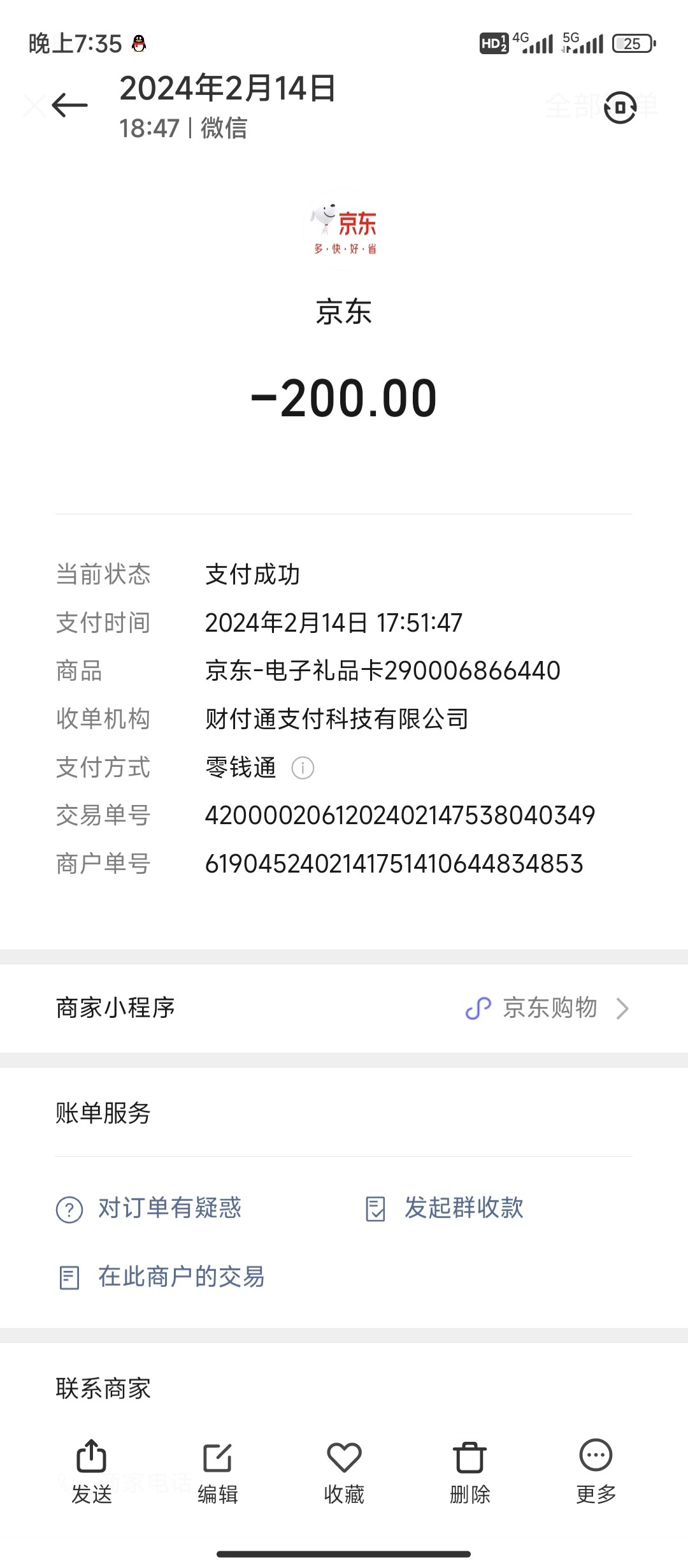Expand 京东购物 via the right chevron
Viewport: 688px width, 1568px height.
click(x=622, y=1008)
